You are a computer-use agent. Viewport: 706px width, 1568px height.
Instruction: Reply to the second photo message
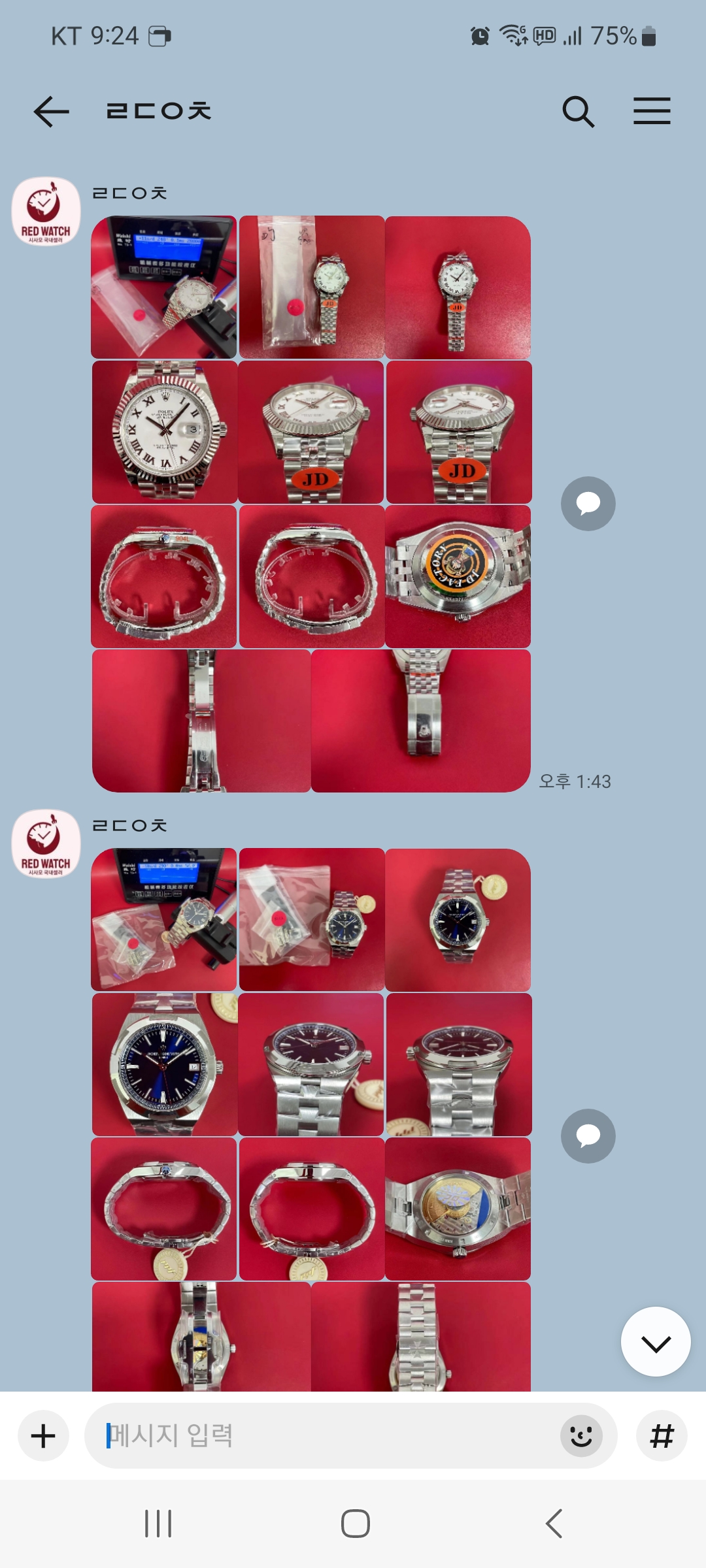(588, 1136)
